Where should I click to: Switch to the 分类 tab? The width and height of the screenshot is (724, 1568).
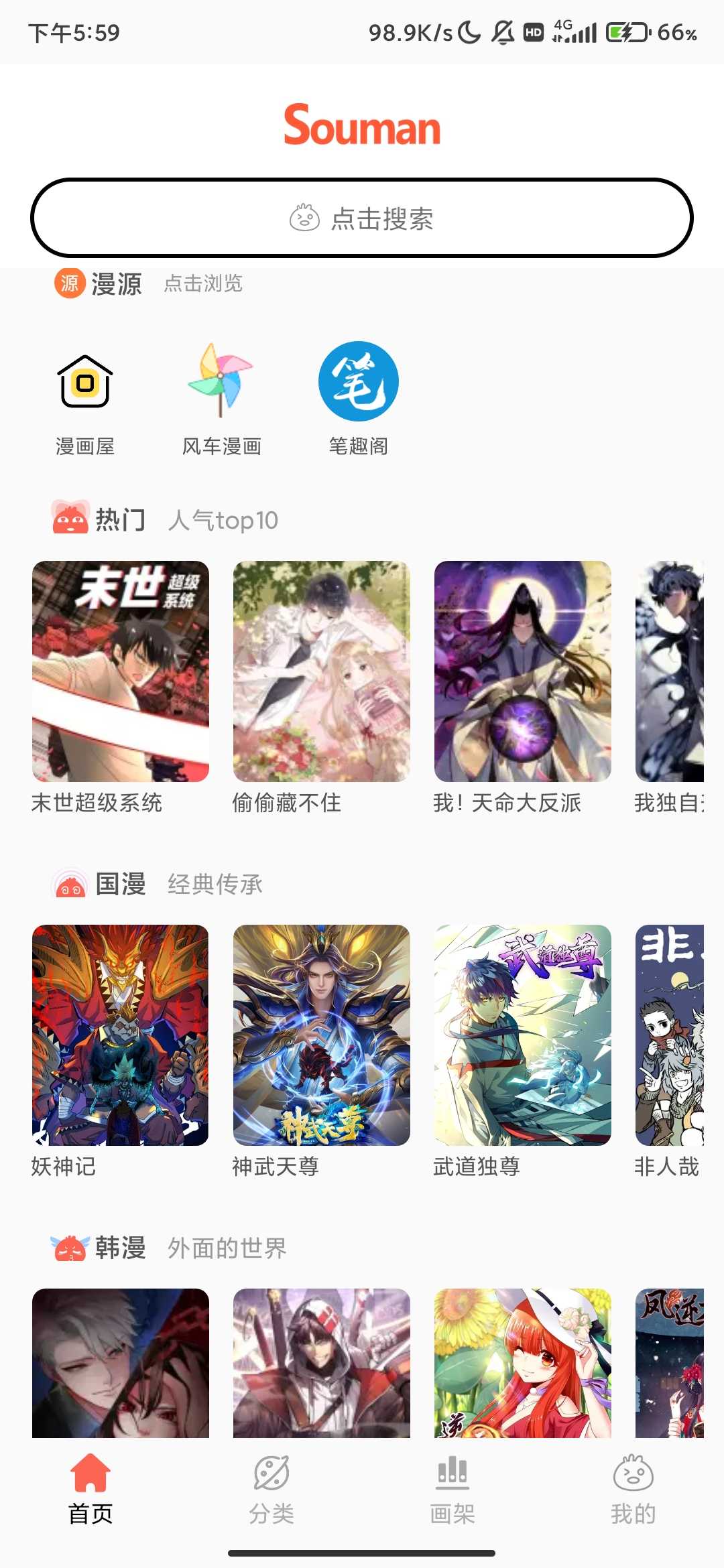[271, 1489]
